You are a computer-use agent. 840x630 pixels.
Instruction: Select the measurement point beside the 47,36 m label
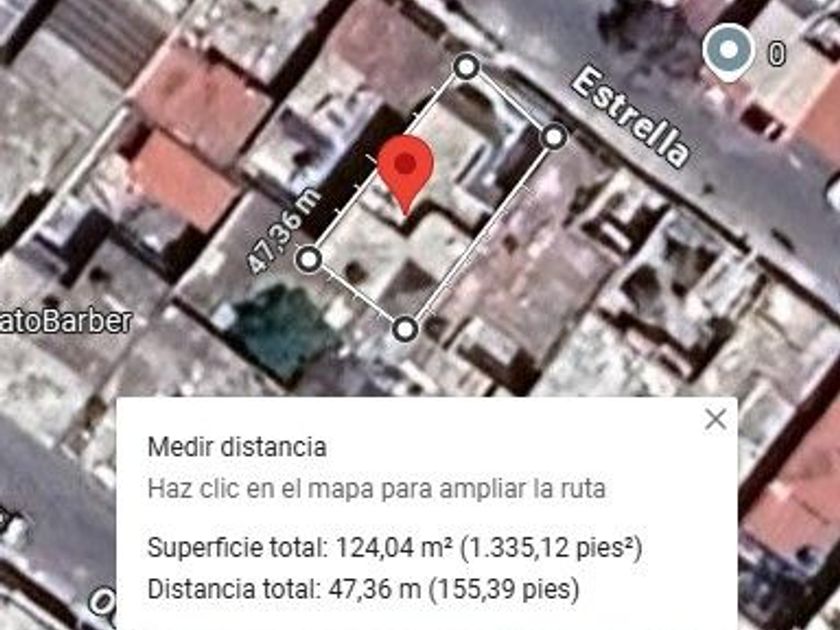tap(310, 260)
